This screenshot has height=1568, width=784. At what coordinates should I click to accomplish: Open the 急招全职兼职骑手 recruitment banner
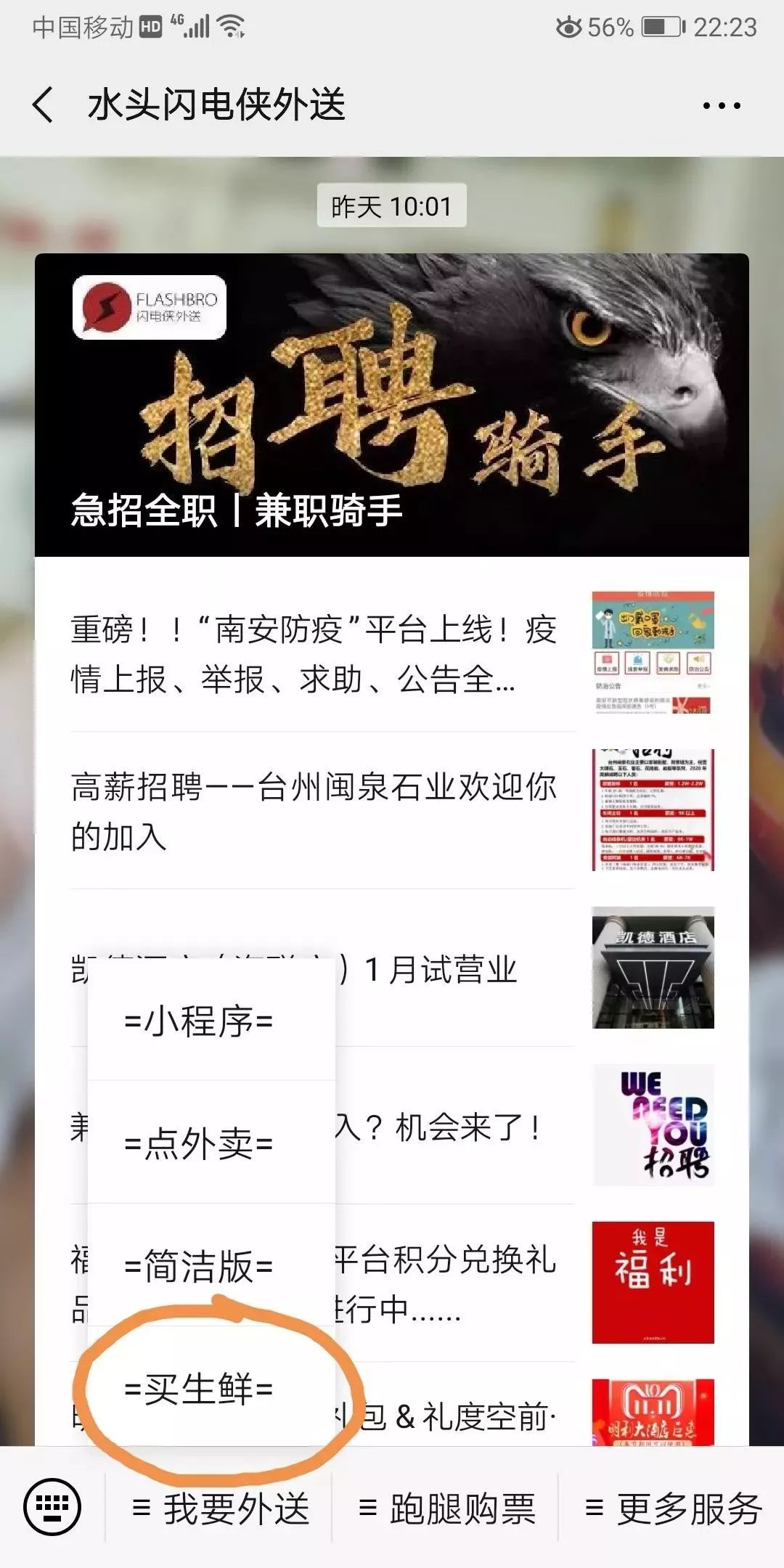point(392,404)
